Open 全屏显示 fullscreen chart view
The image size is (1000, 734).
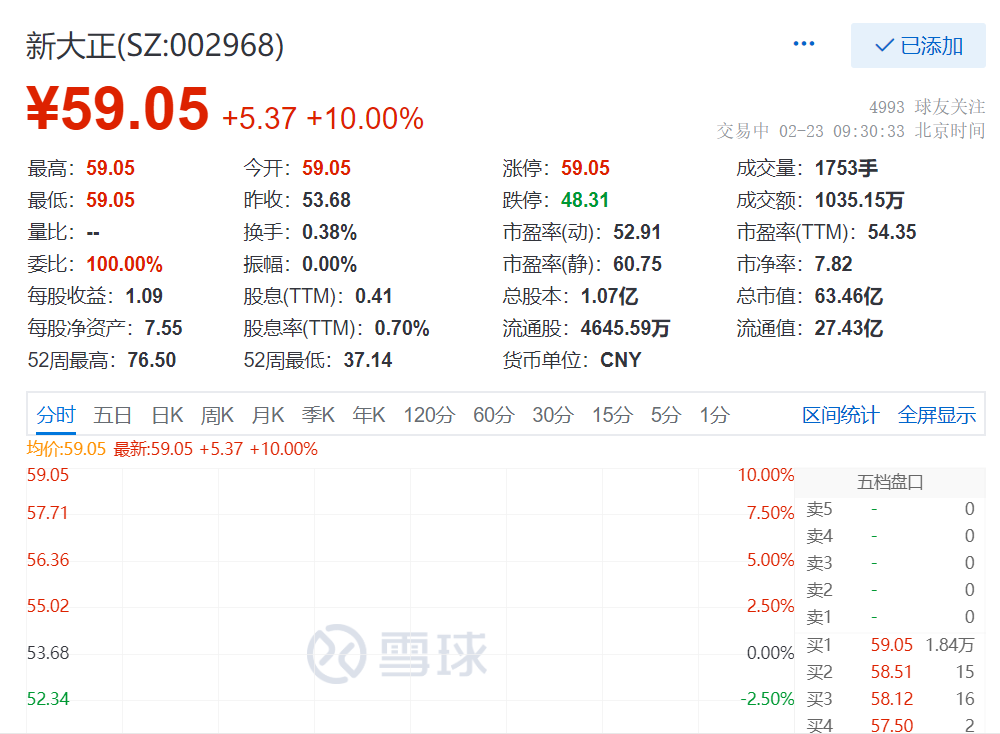click(937, 415)
